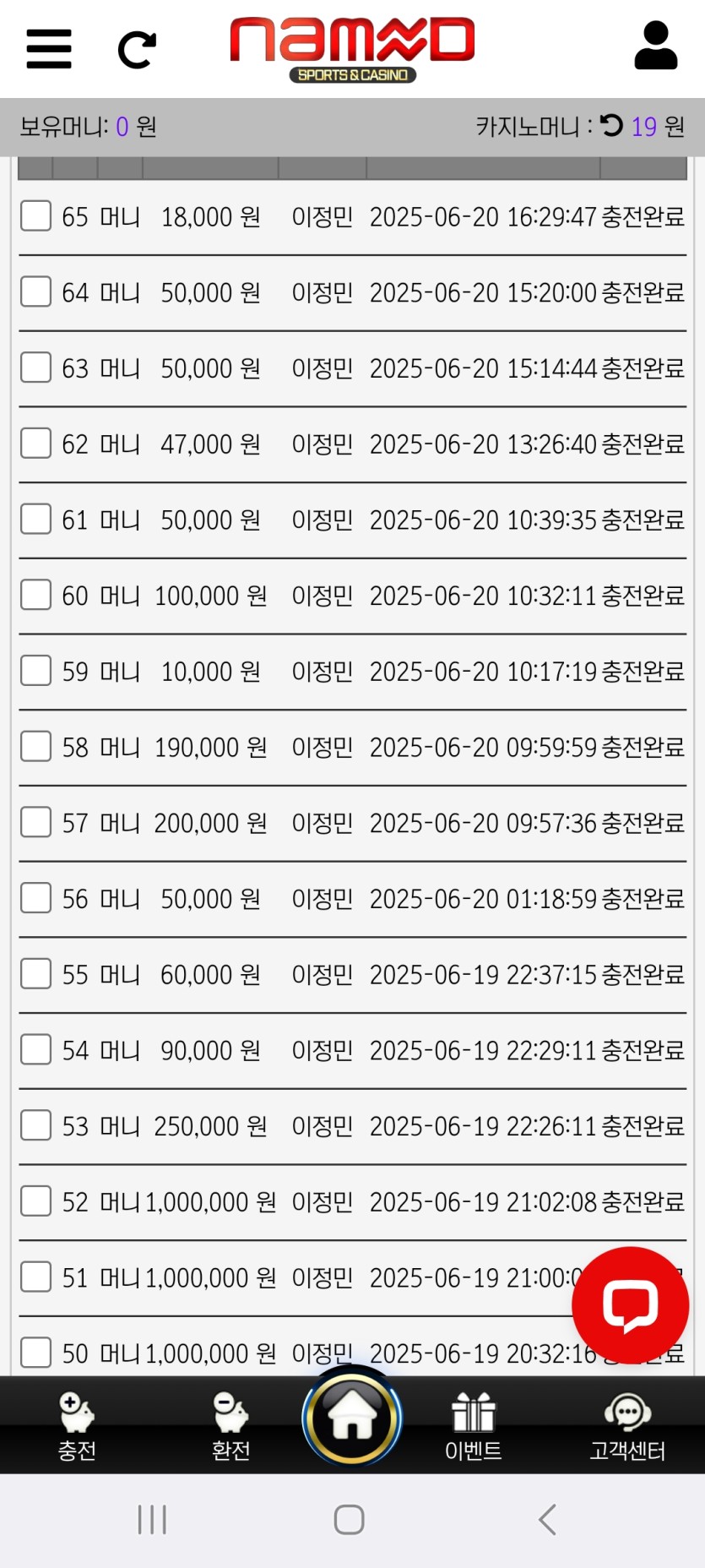The width and height of the screenshot is (705, 1568).
Task: Open the 고객센터 tab
Action: coord(627,1428)
